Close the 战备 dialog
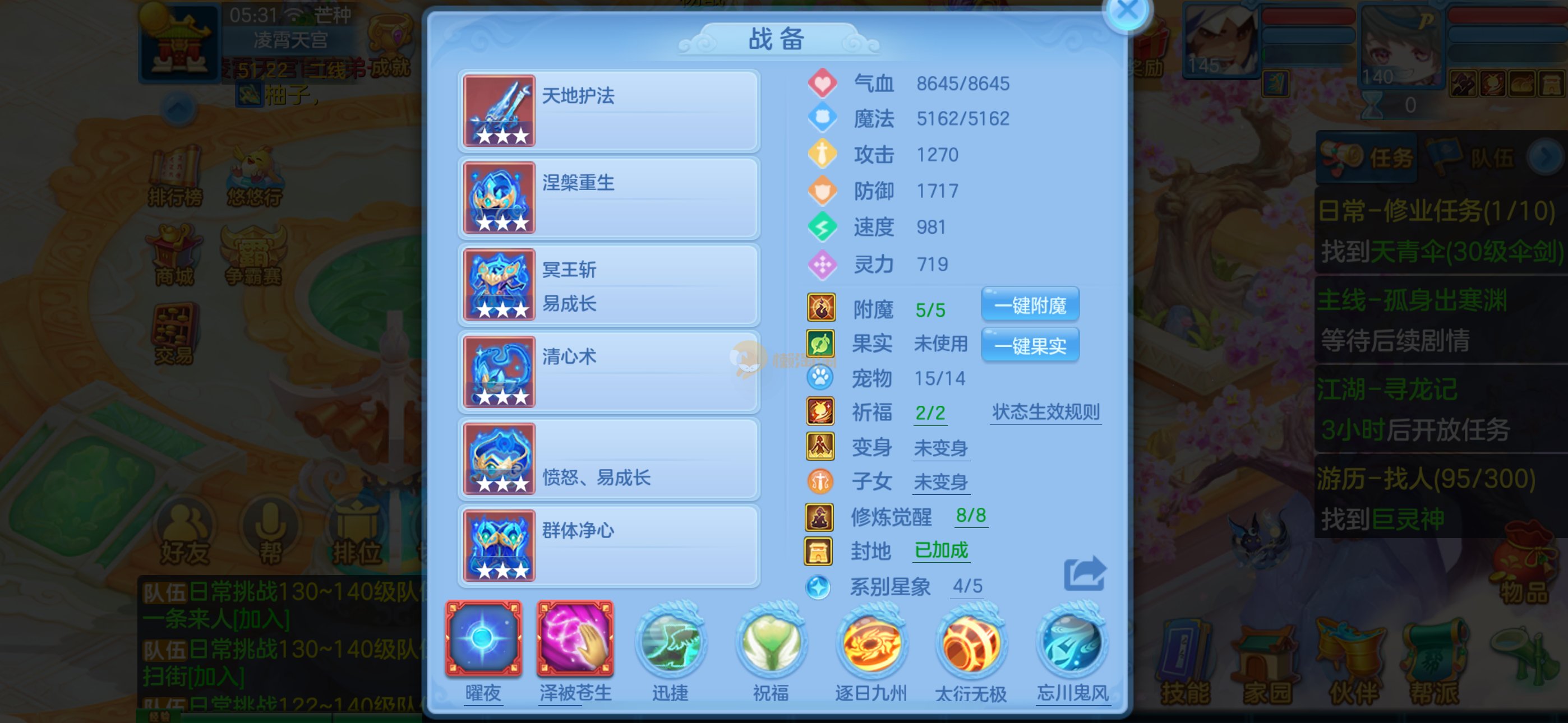The width and height of the screenshot is (1568, 723). coord(1127,10)
